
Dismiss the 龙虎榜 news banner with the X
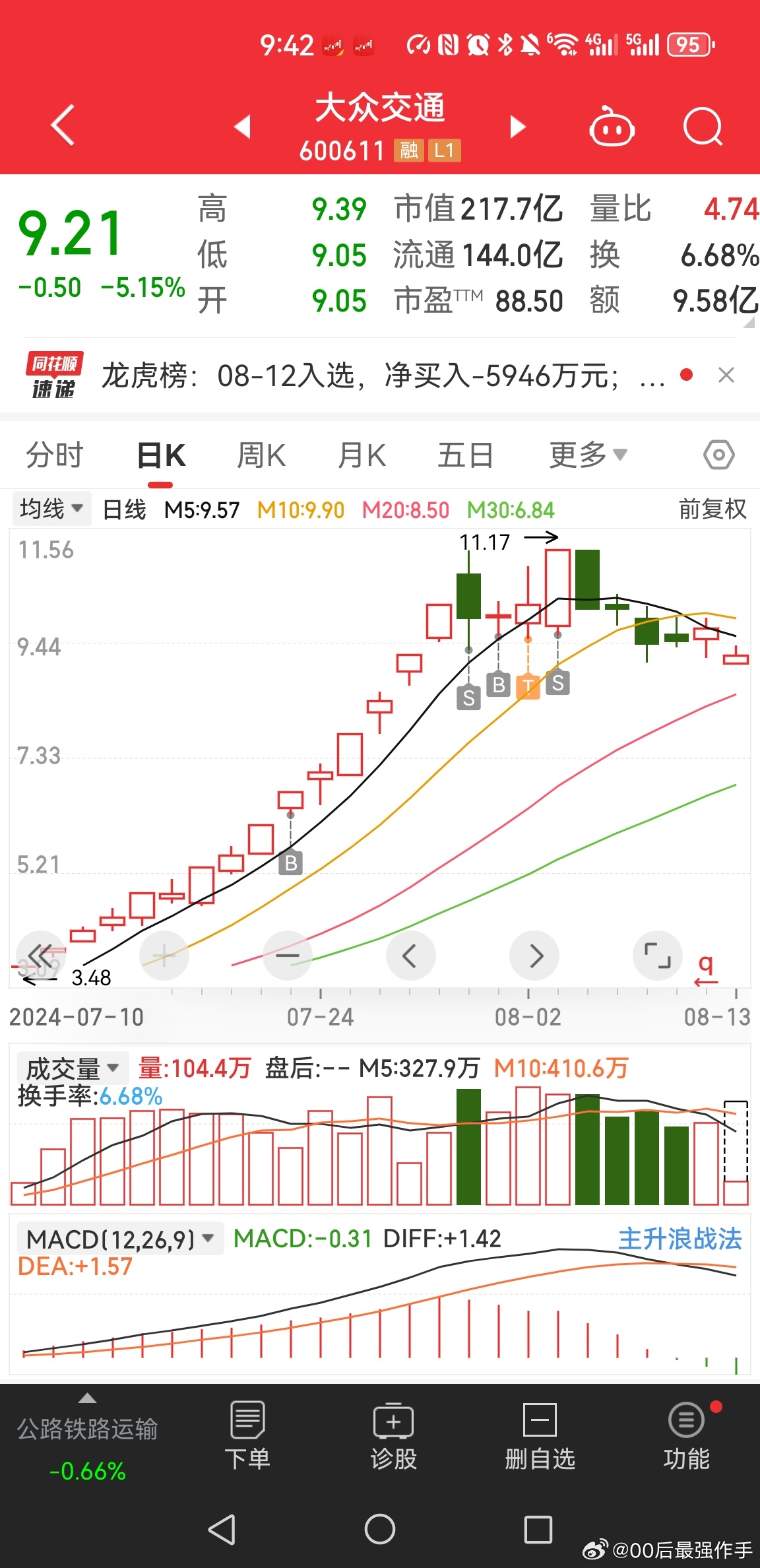726,375
